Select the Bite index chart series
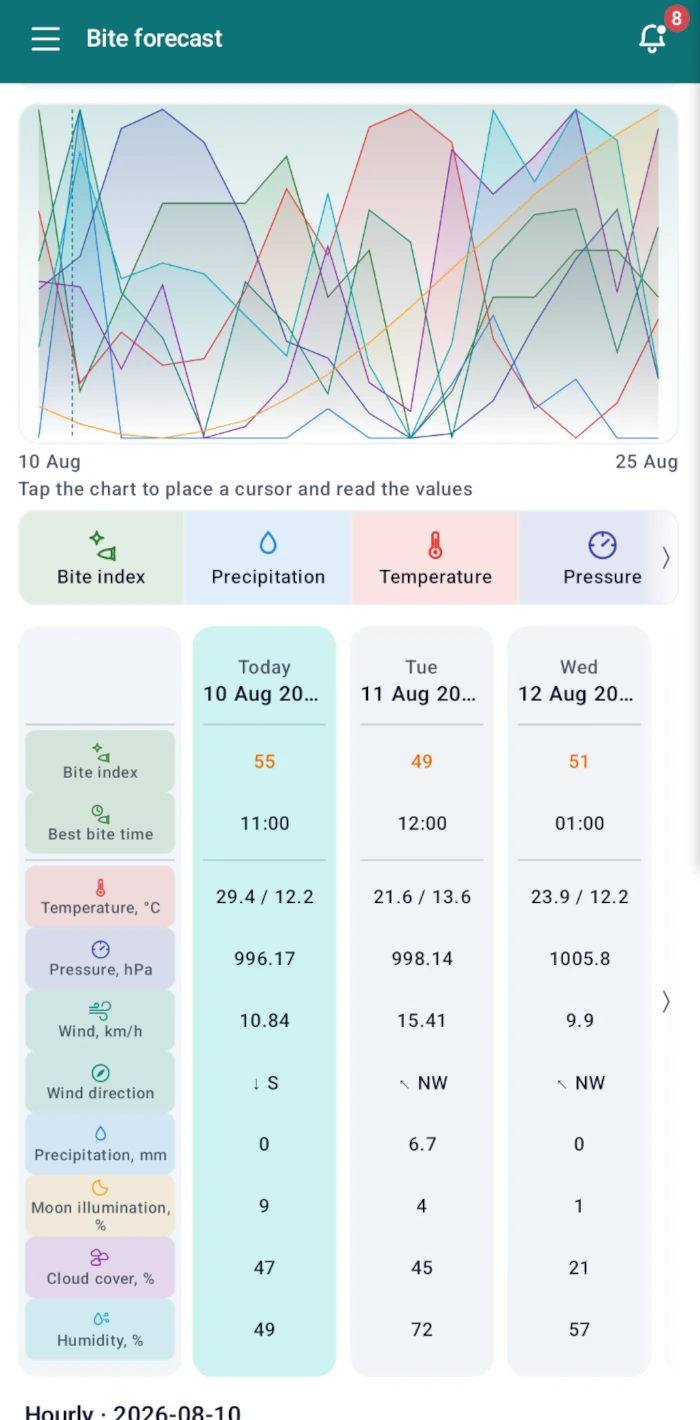The height and width of the screenshot is (1420, 700). [x=101, y=558]
